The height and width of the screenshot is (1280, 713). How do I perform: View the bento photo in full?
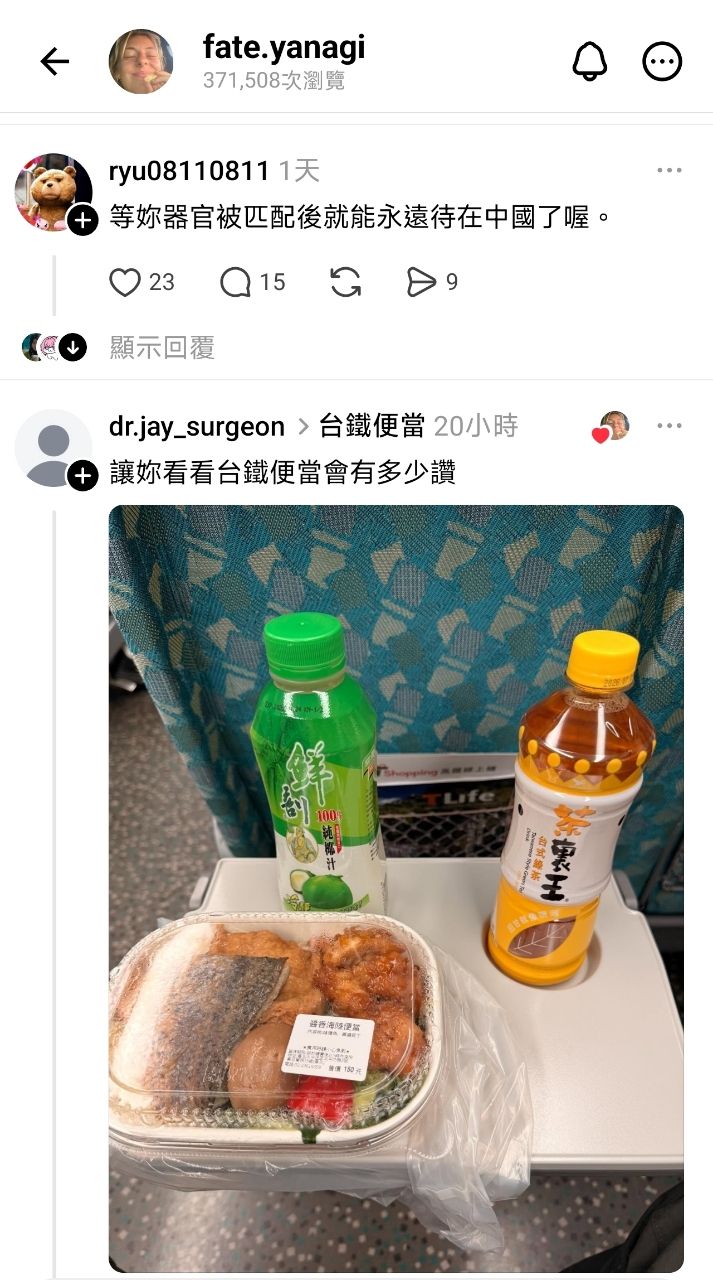(396, 888)
